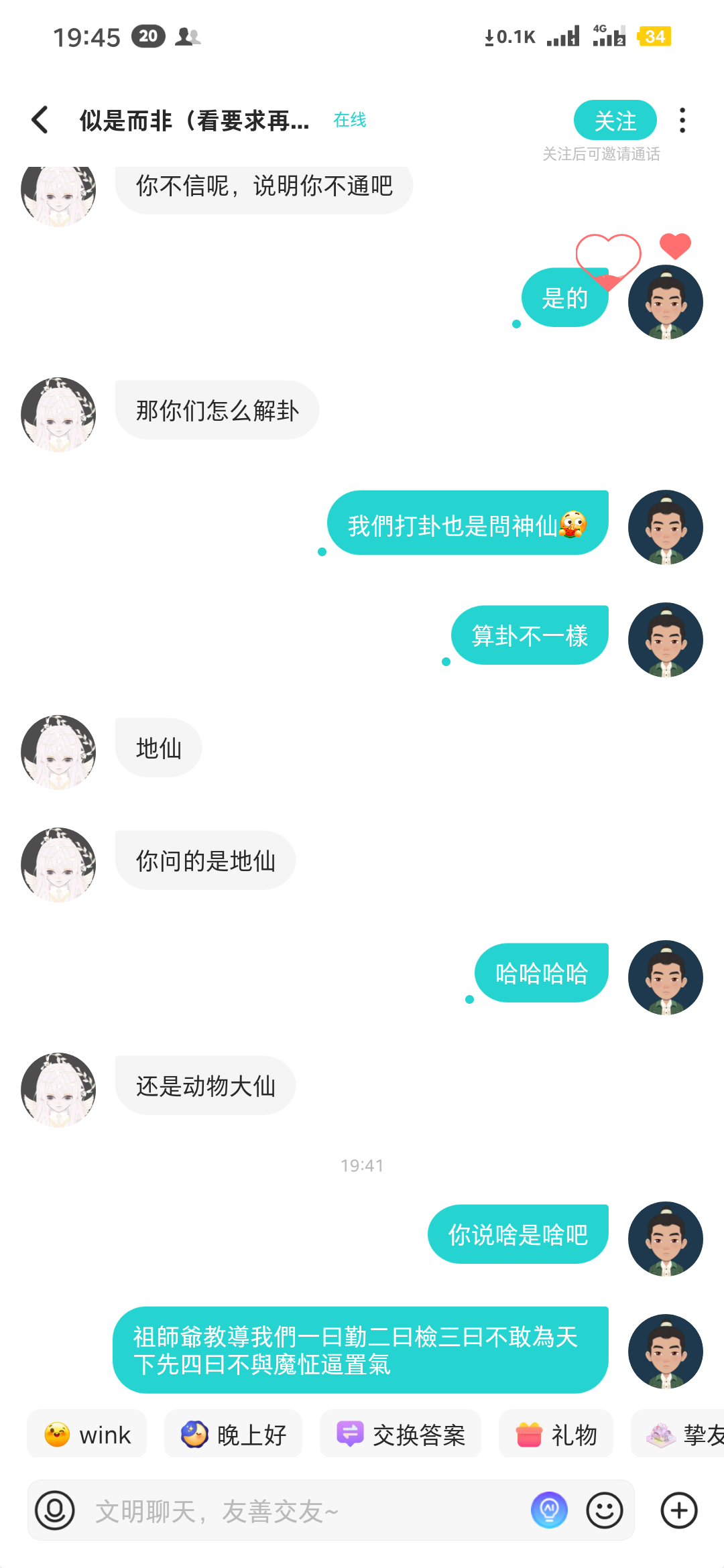Send a wink quick reply
The image size is (724, 1568).
click(87, 1435)
